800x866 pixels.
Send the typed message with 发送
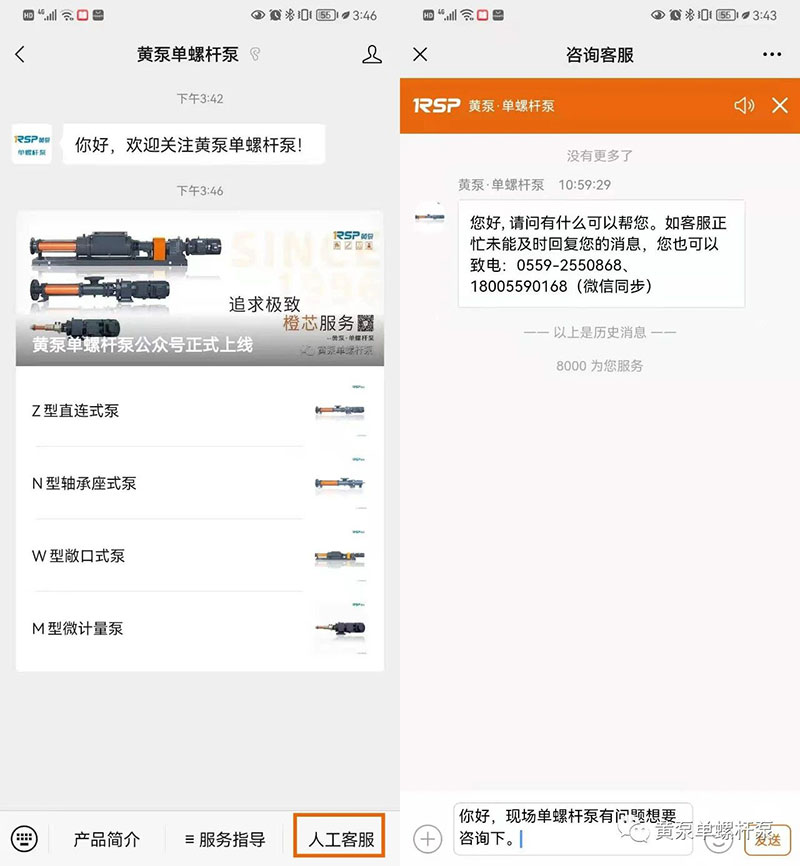click(x=768, y=840)
